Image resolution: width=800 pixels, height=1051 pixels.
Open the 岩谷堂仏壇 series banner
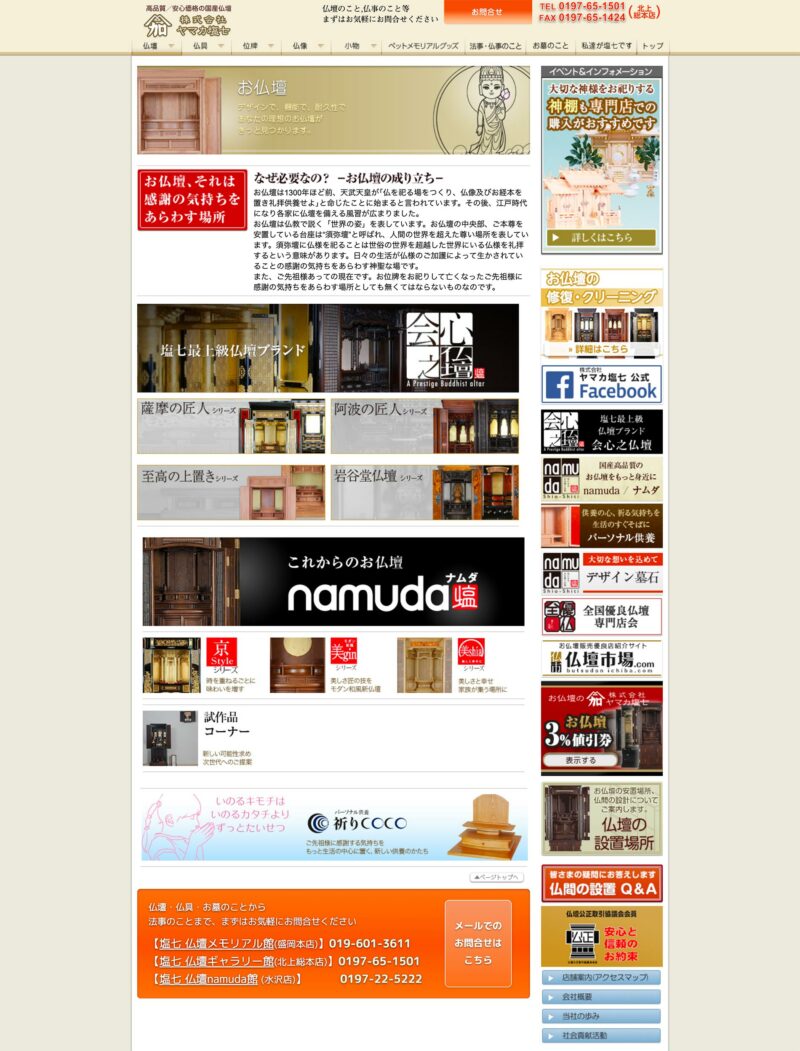coord(425,492)
